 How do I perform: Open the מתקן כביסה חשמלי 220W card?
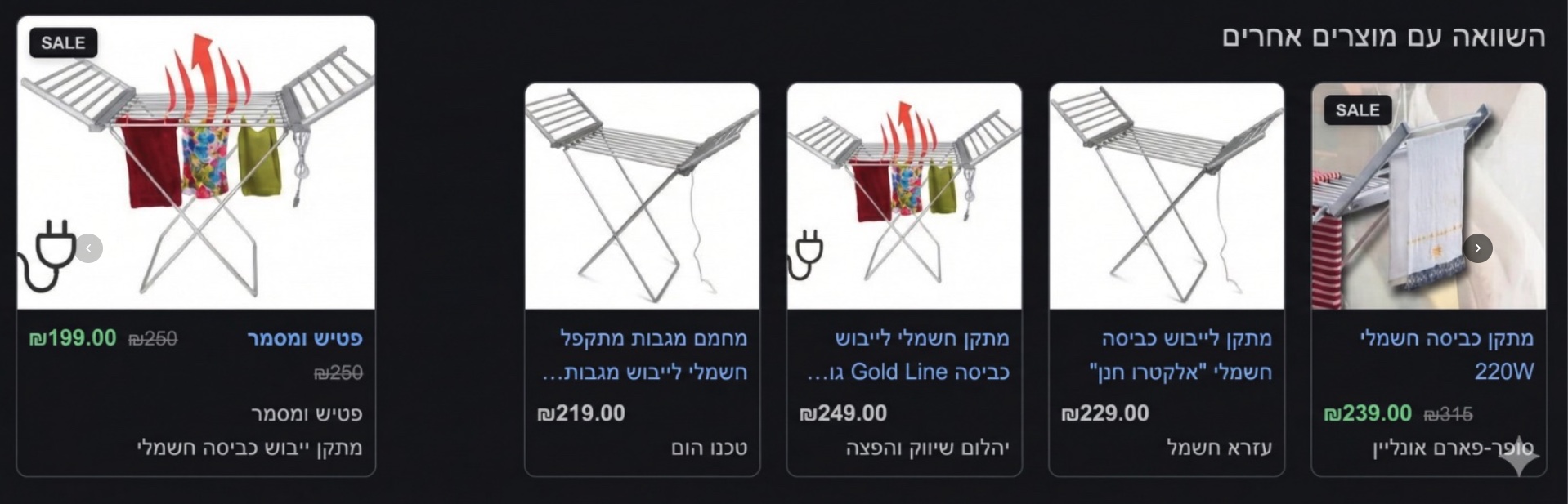pos(1428,196)
